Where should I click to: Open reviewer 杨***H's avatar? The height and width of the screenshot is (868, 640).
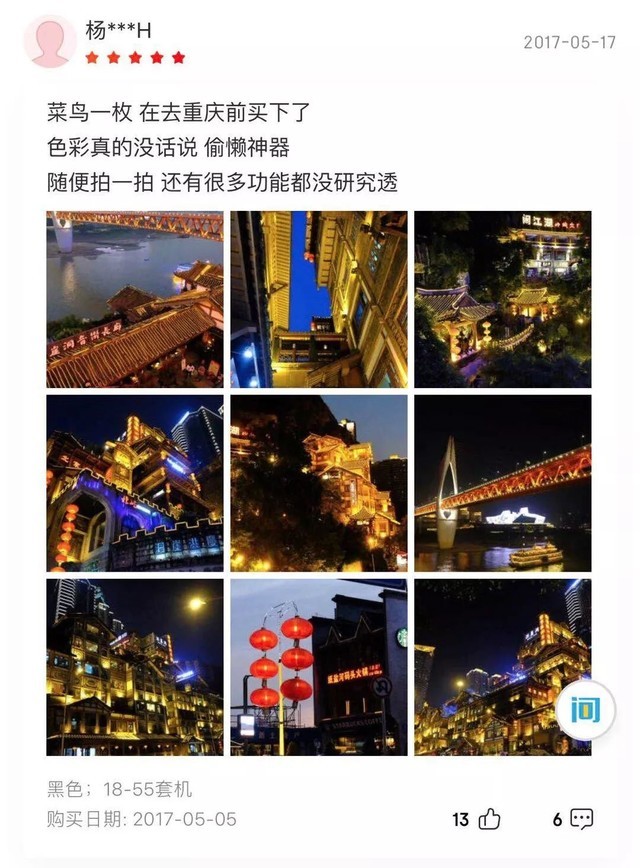(x=49, y=42)
